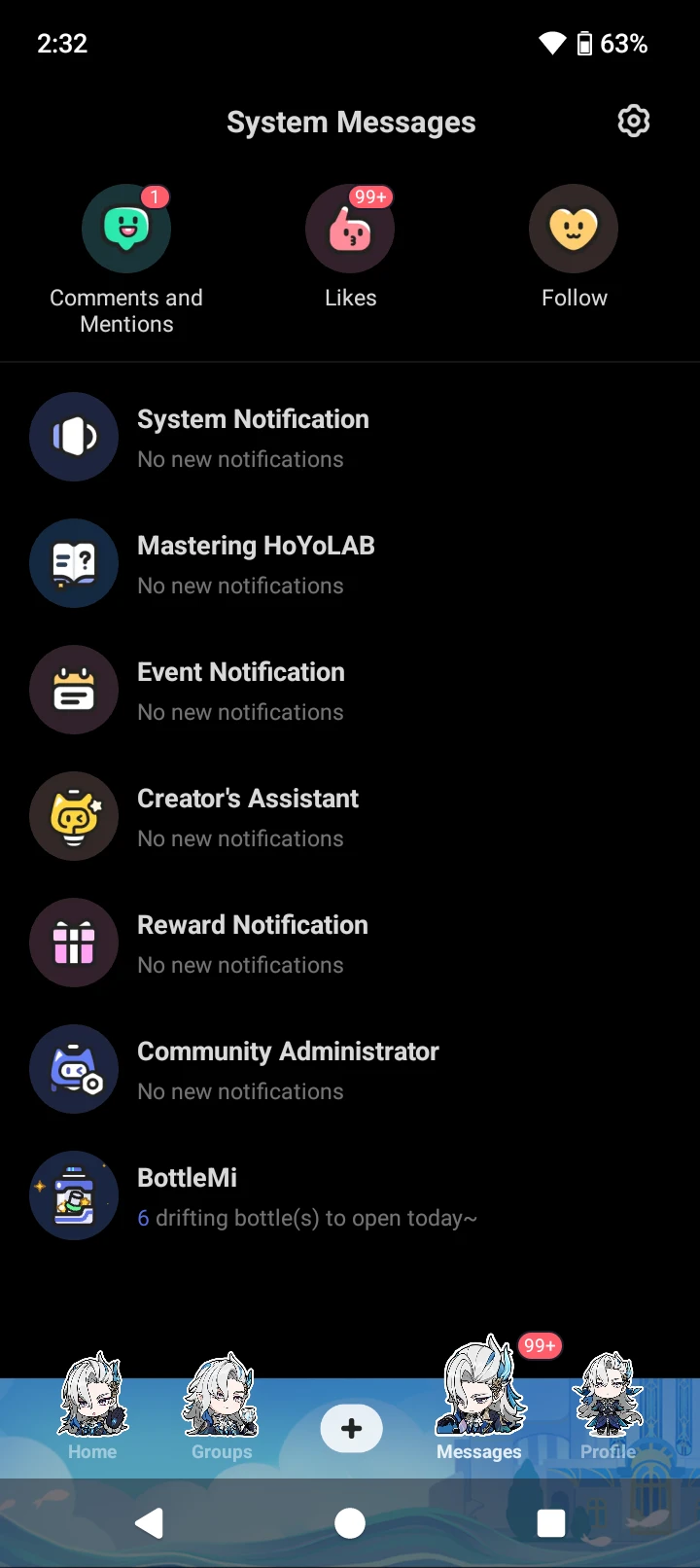Switch to the Home tab
700x1568 pixels.
(x=92, y=1408)
